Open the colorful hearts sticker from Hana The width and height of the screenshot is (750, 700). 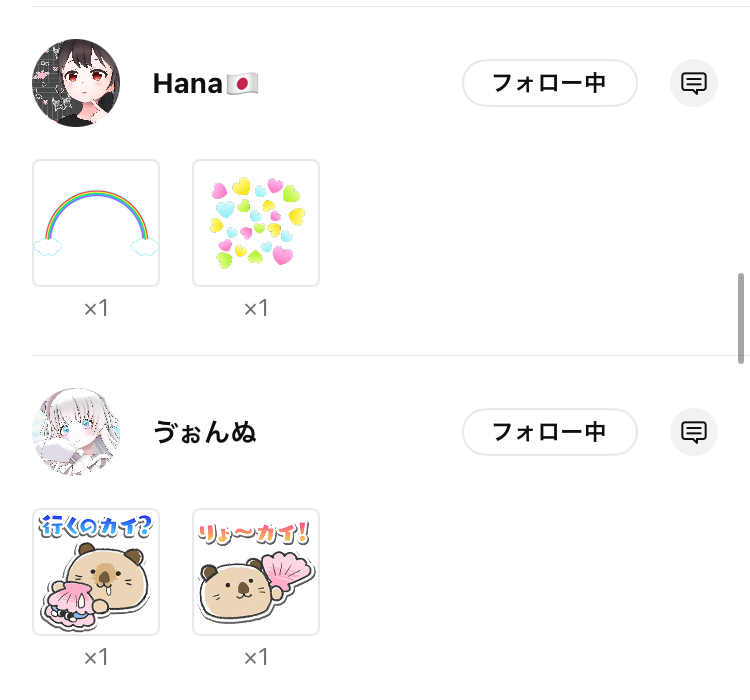[x=256, y=223]
